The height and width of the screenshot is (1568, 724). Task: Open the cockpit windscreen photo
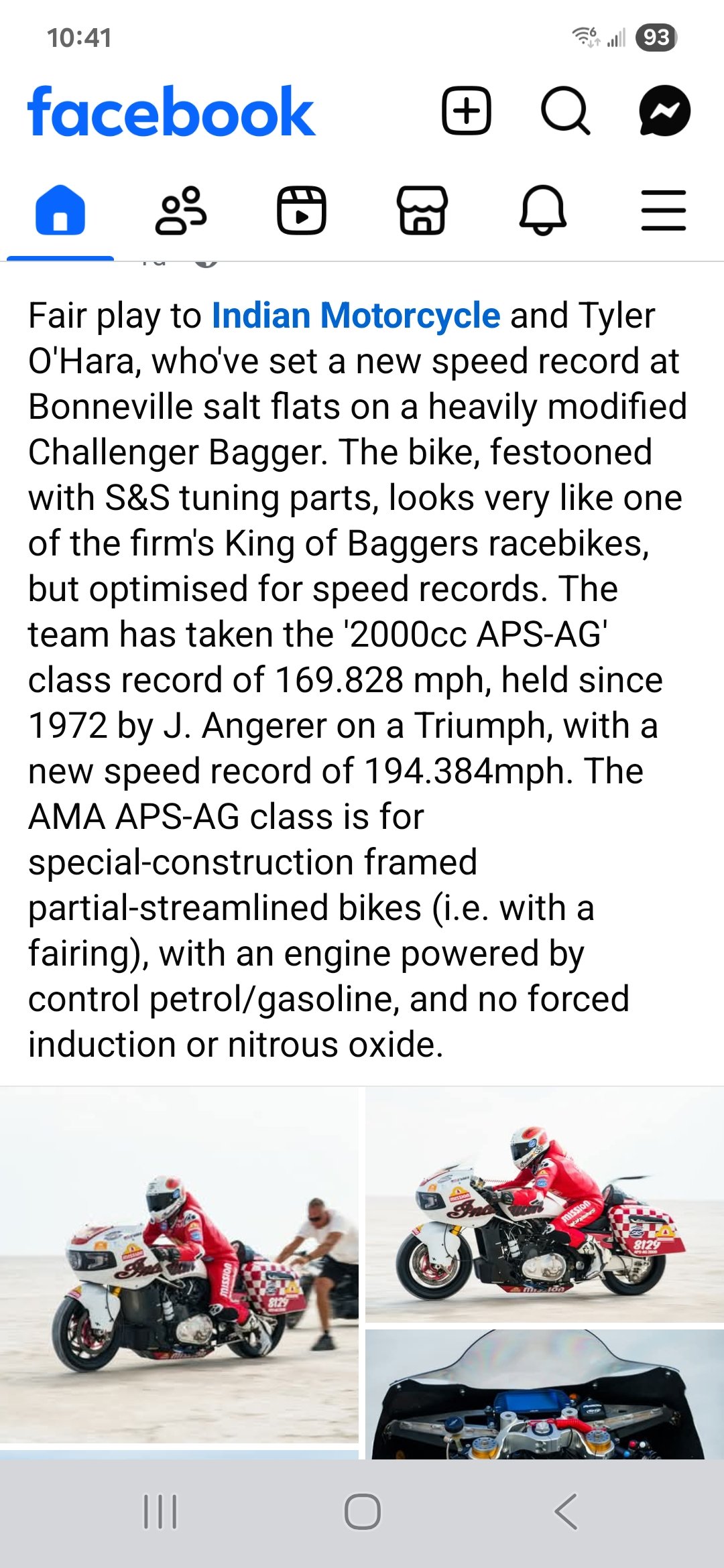[x=544, y=1394]
